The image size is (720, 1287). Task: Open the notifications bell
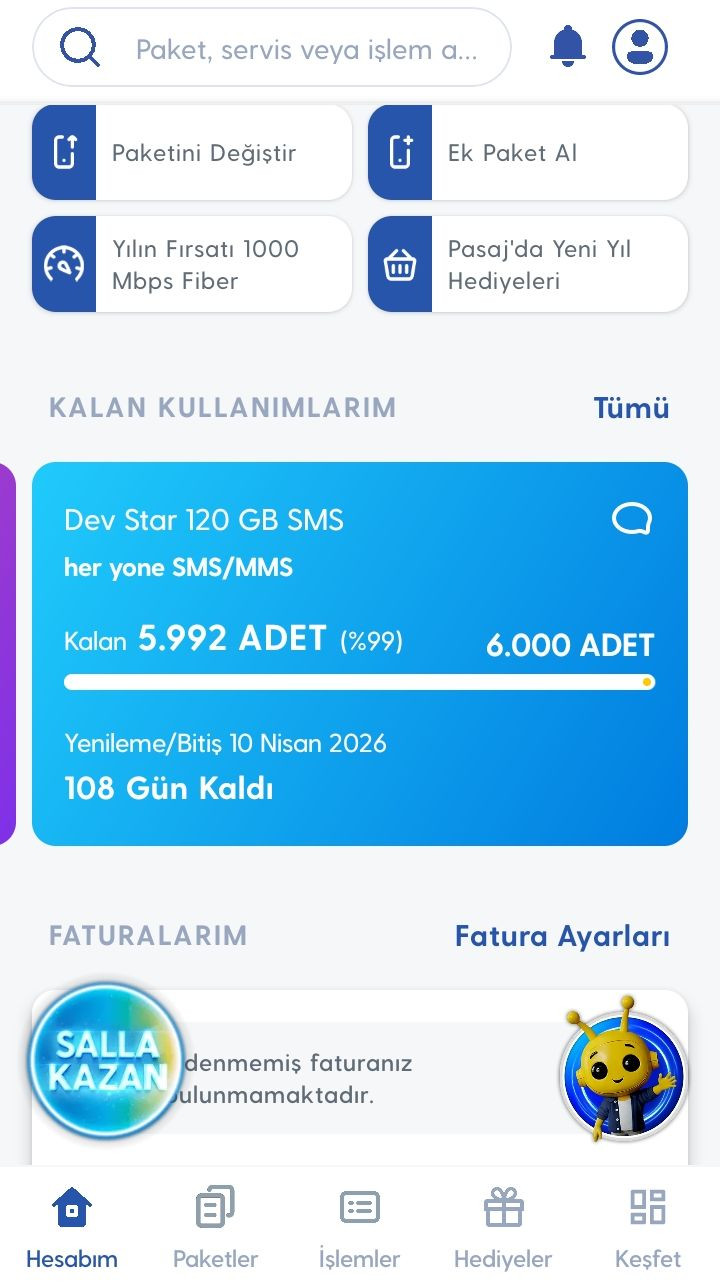pyautogui.click(x=568, y=46)
